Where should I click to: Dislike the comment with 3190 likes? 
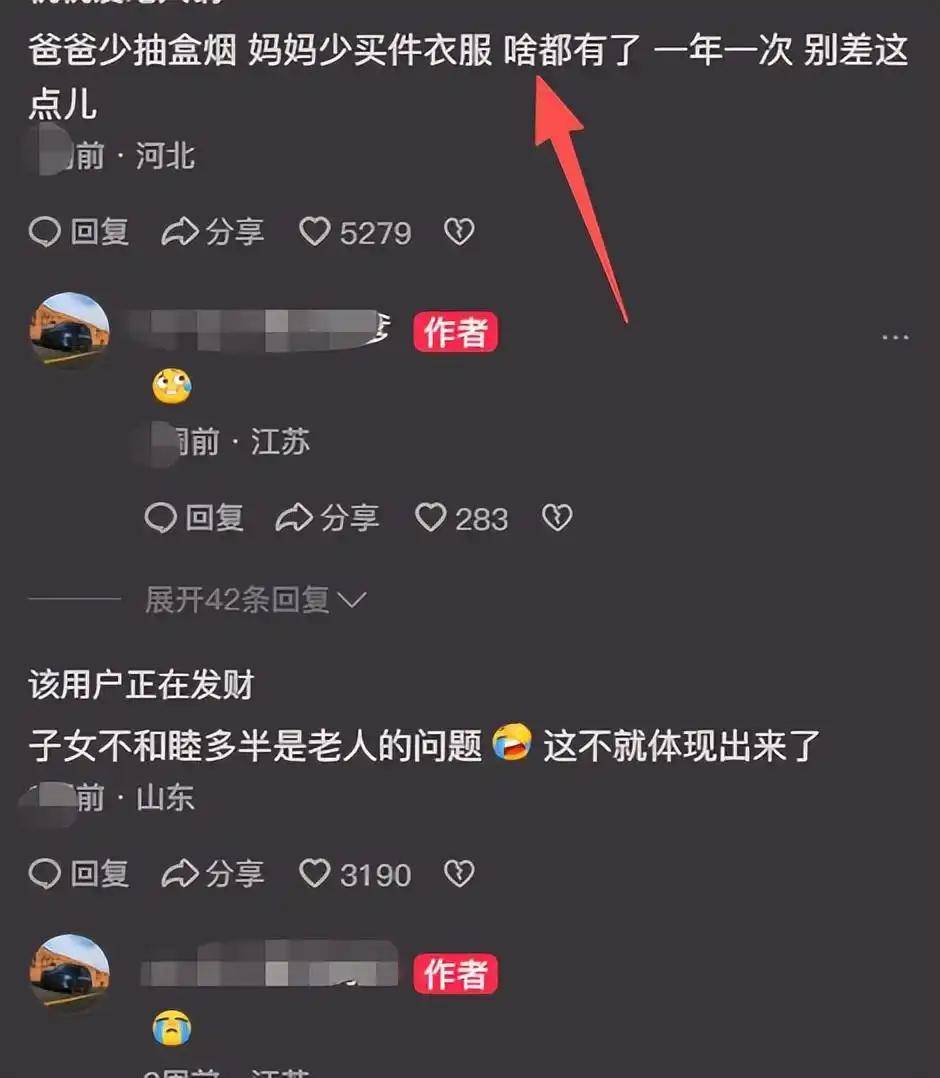[459, 875]
